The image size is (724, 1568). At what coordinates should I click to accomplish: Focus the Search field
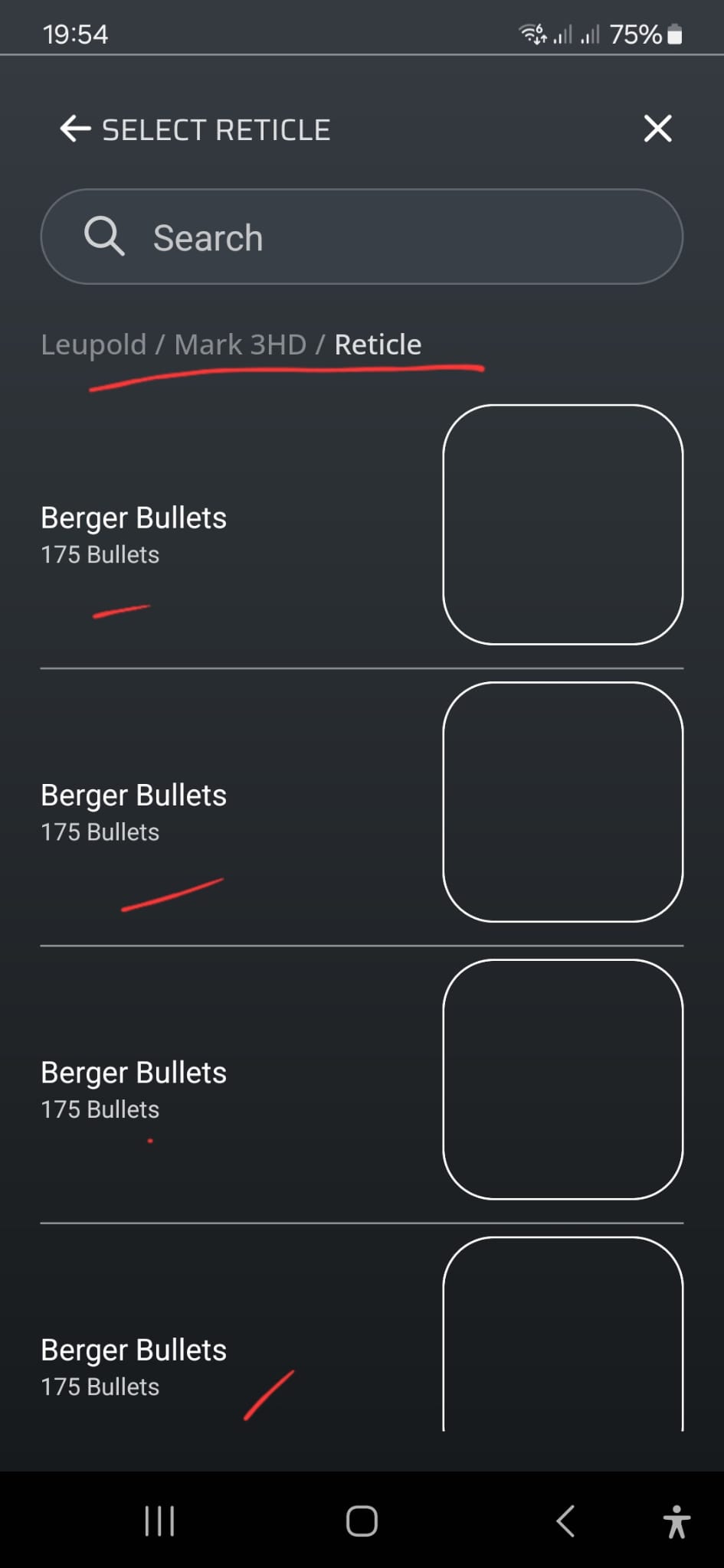(362, 237)
